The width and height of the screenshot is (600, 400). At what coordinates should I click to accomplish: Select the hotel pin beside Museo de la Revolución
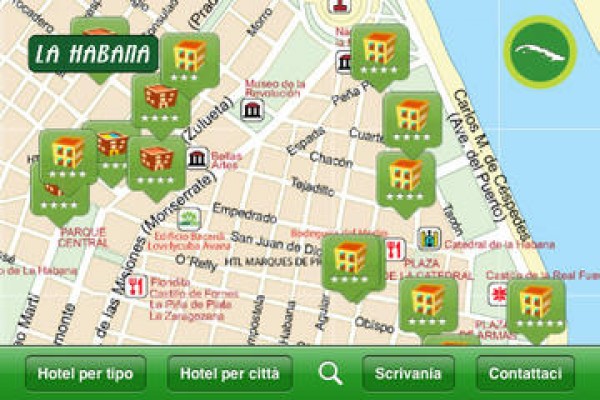click(x=160, y=100)
